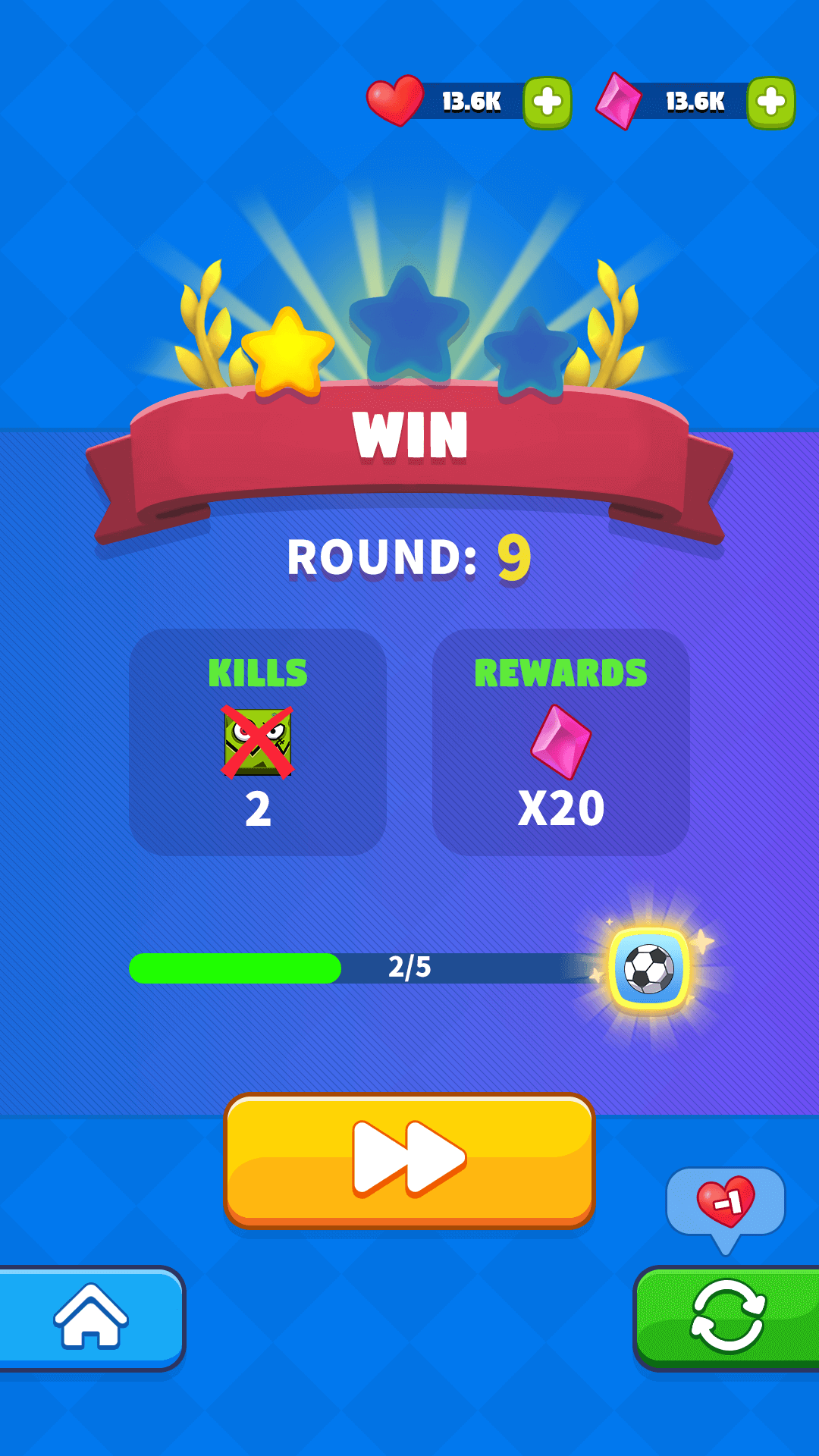Add more hearts with the plus button
The image size is (819, 1456).
pyautogui.click(x=547, y=102)
